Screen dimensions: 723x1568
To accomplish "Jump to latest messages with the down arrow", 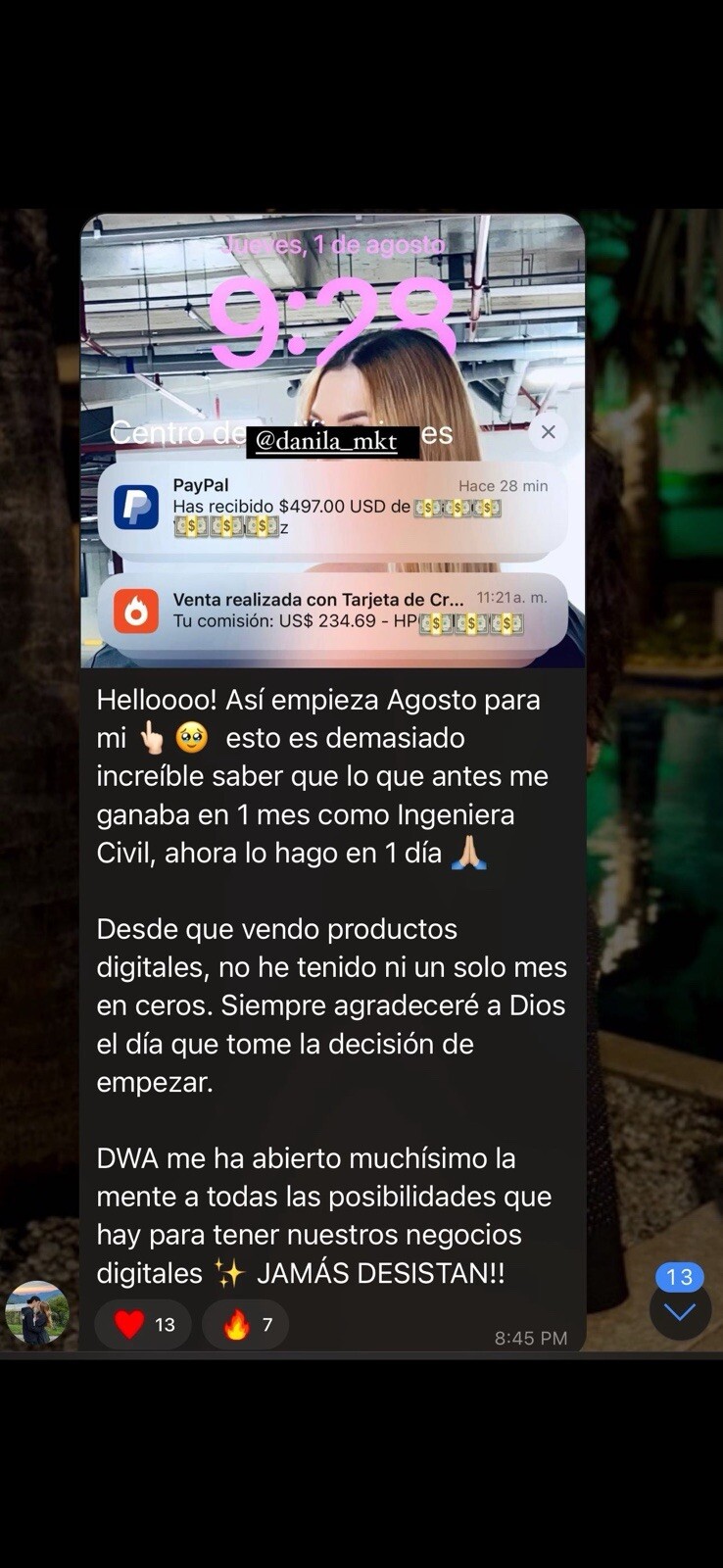I will tap(680, 1311).
